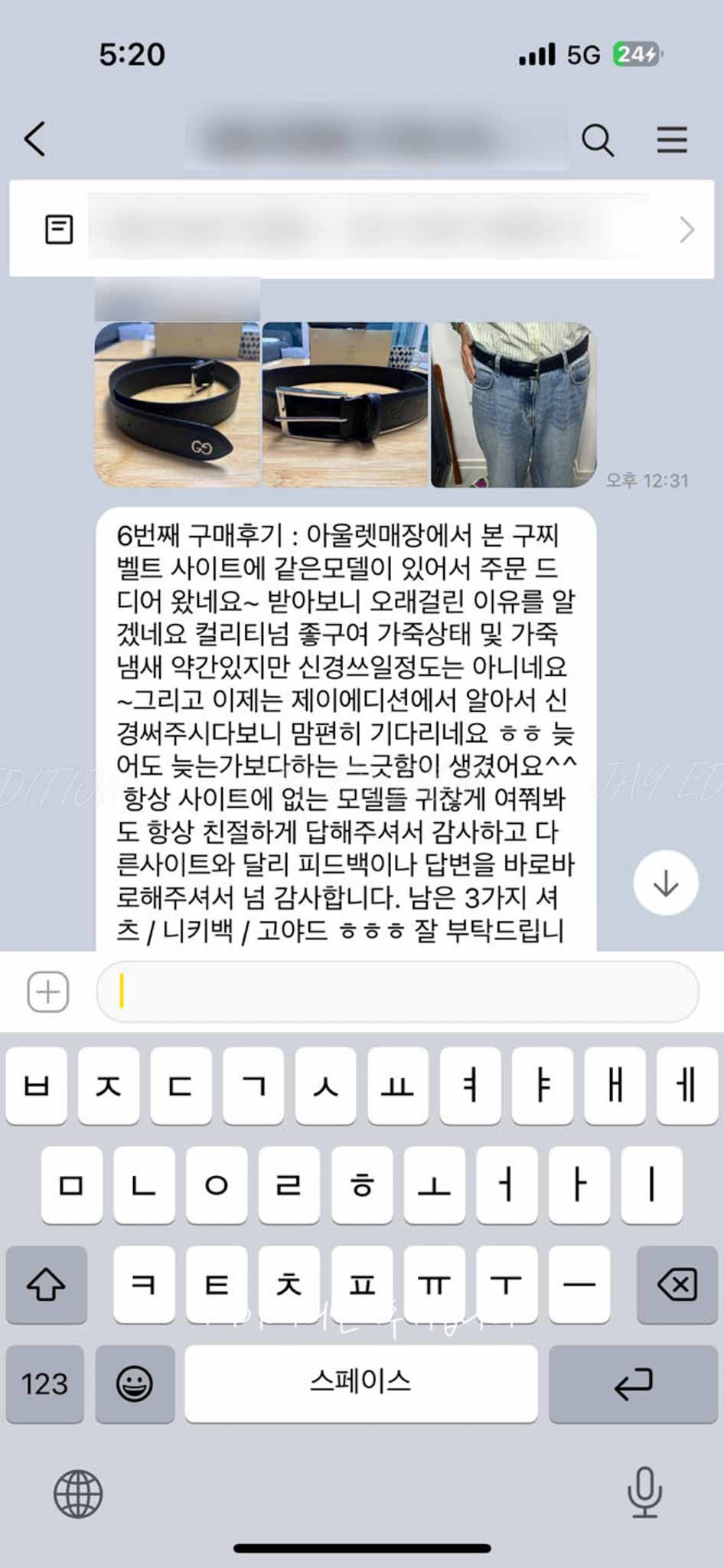Open the photo of belt worn with jeans

[513, 405]
